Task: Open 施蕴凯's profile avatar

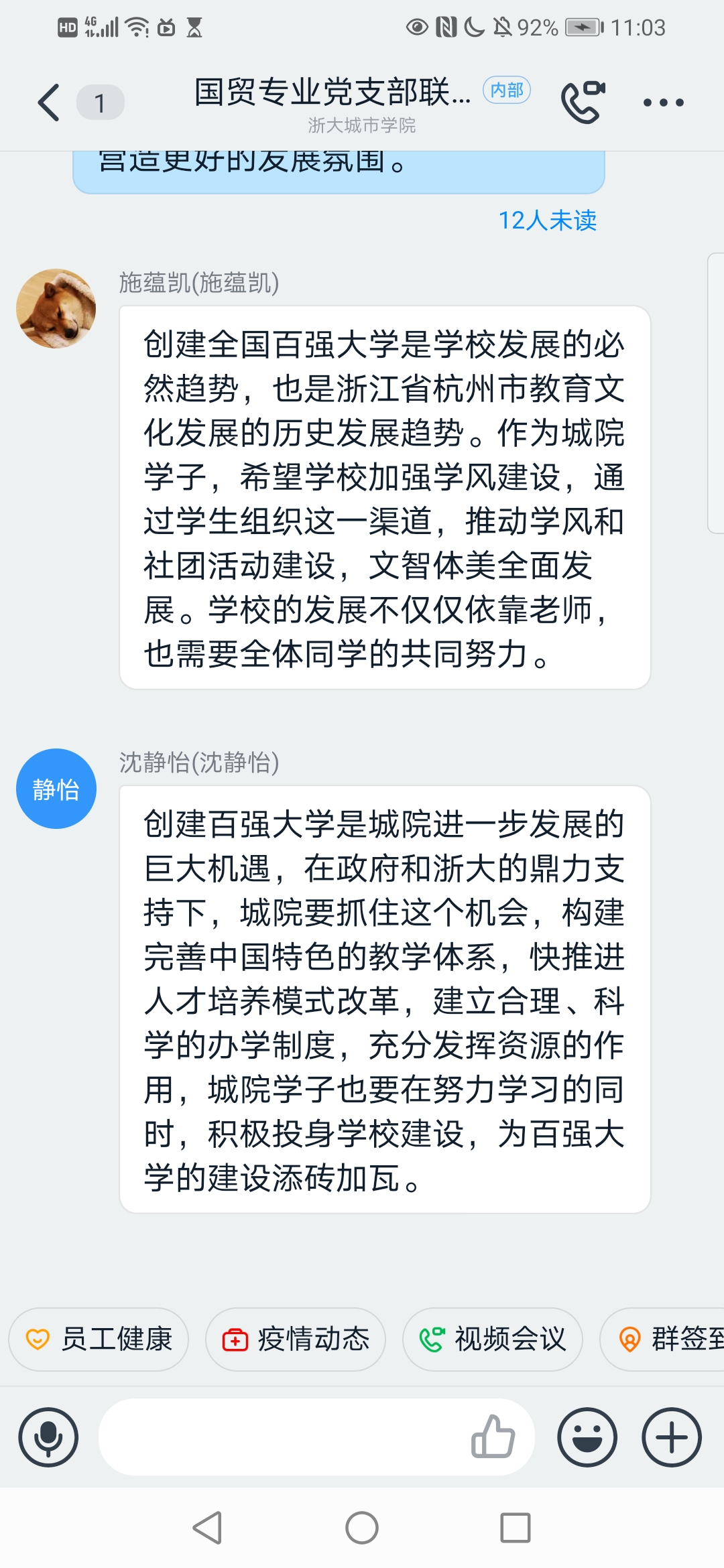Action: [x=56, y=308]
